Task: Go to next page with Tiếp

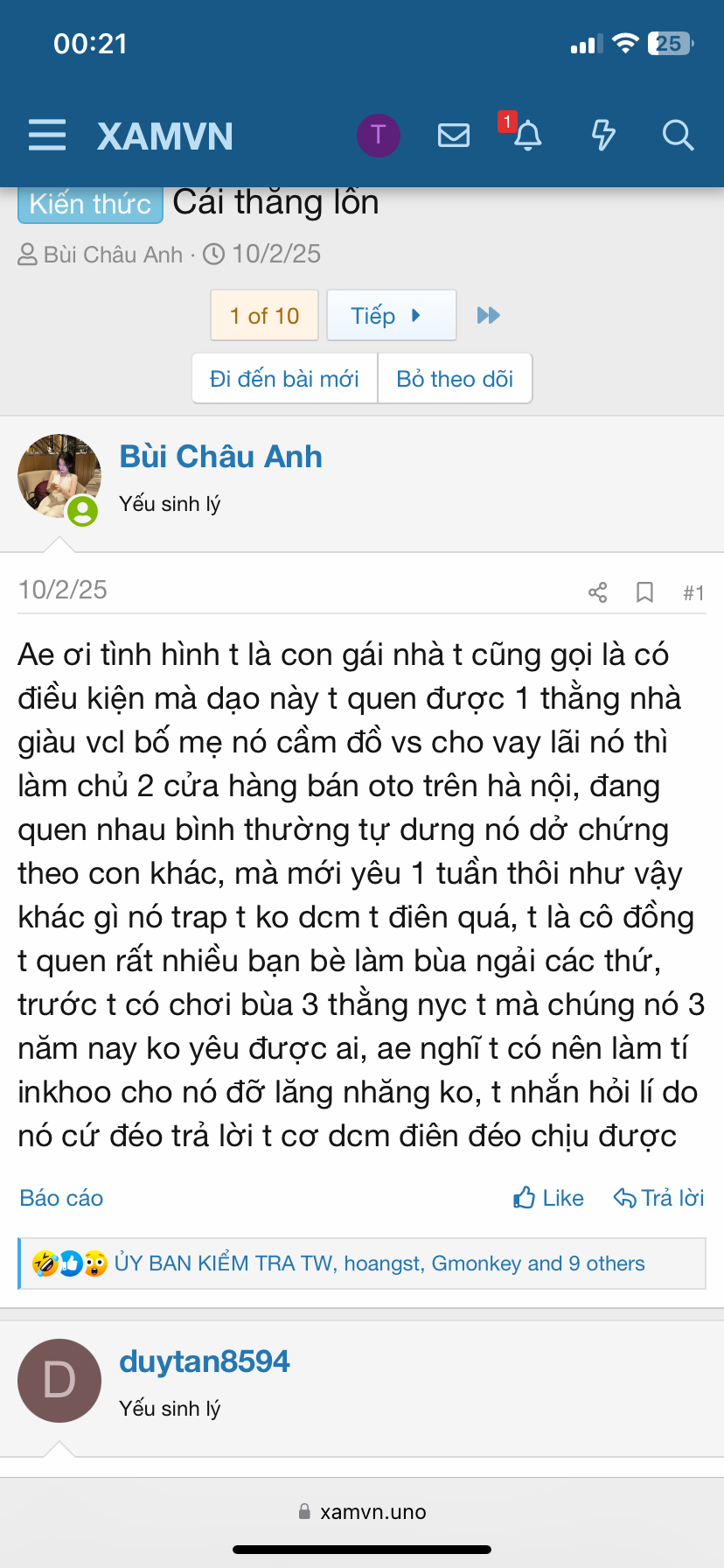Action: [391, 316]
